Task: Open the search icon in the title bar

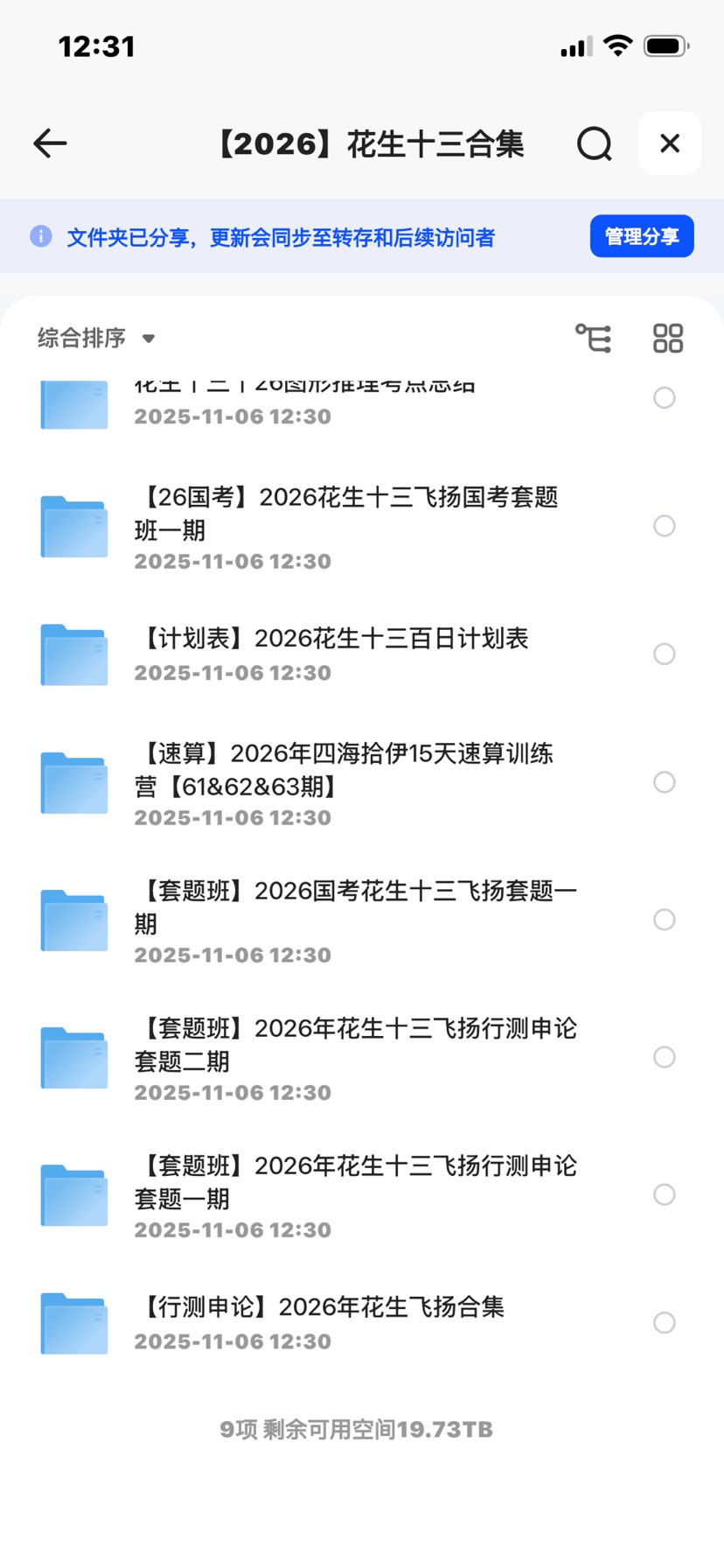Action: point(595,143)
